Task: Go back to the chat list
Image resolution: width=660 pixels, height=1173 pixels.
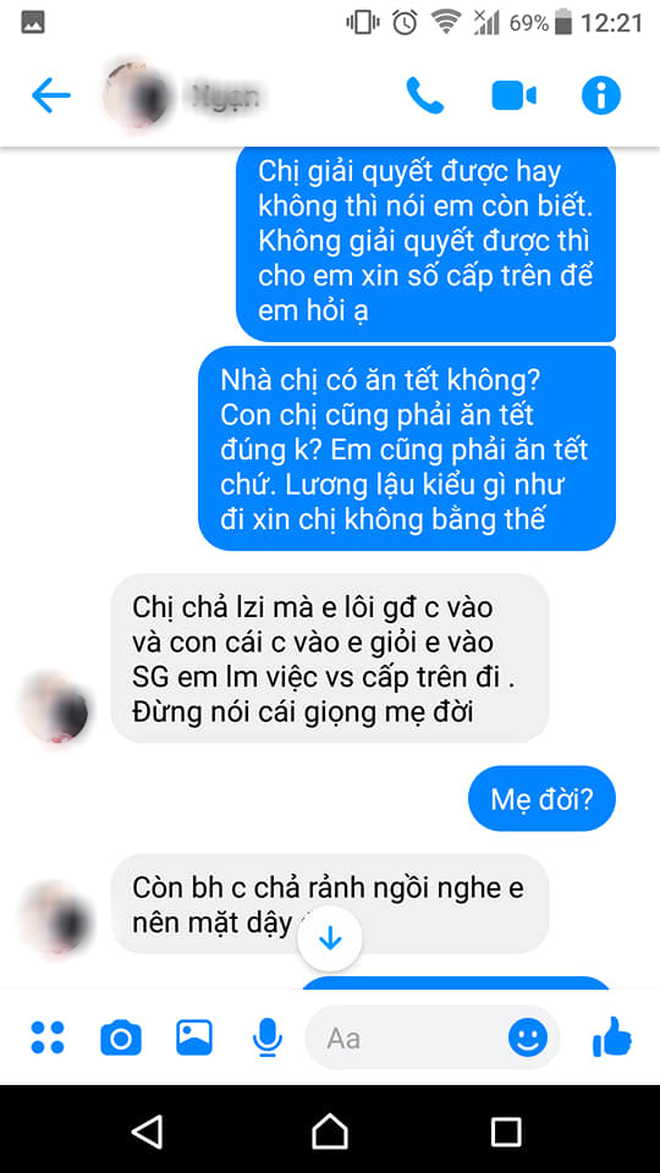Action: (50, 96)
